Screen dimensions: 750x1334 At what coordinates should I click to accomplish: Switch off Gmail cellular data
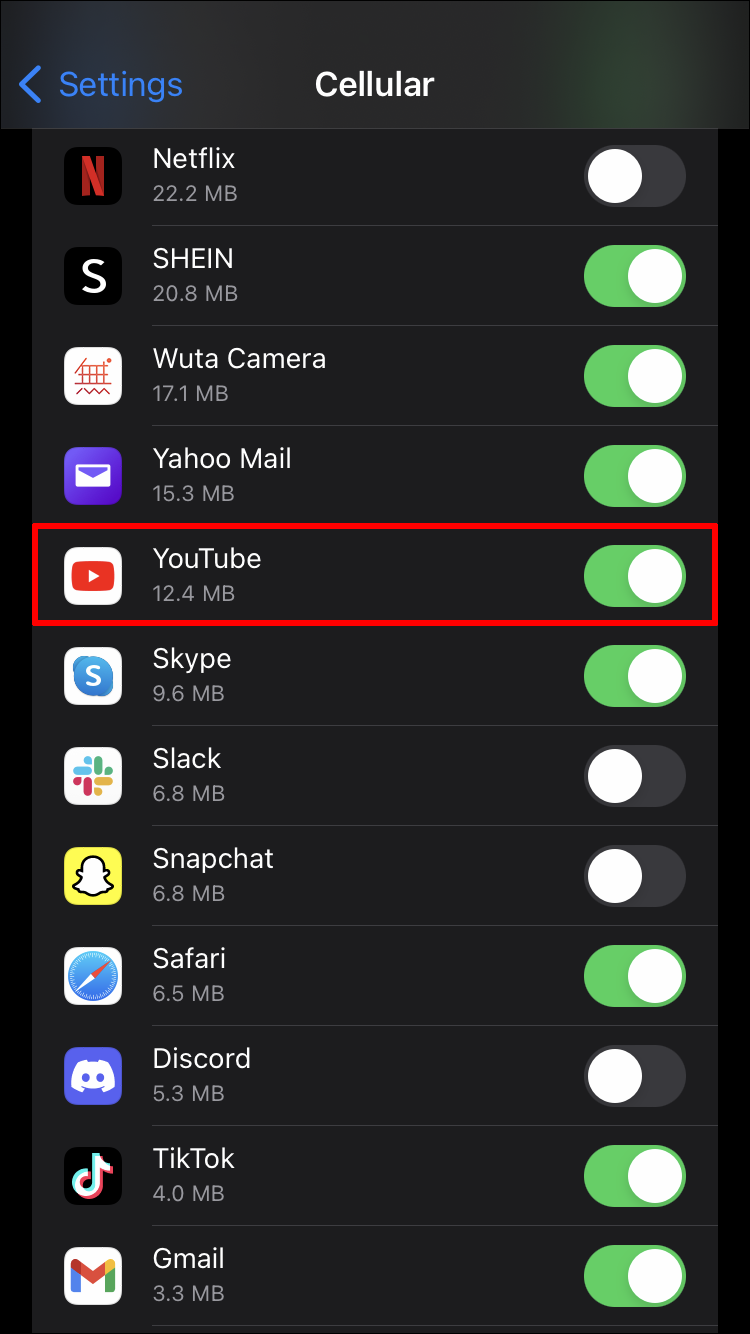pyautogui.click(x=634, y=1276)
